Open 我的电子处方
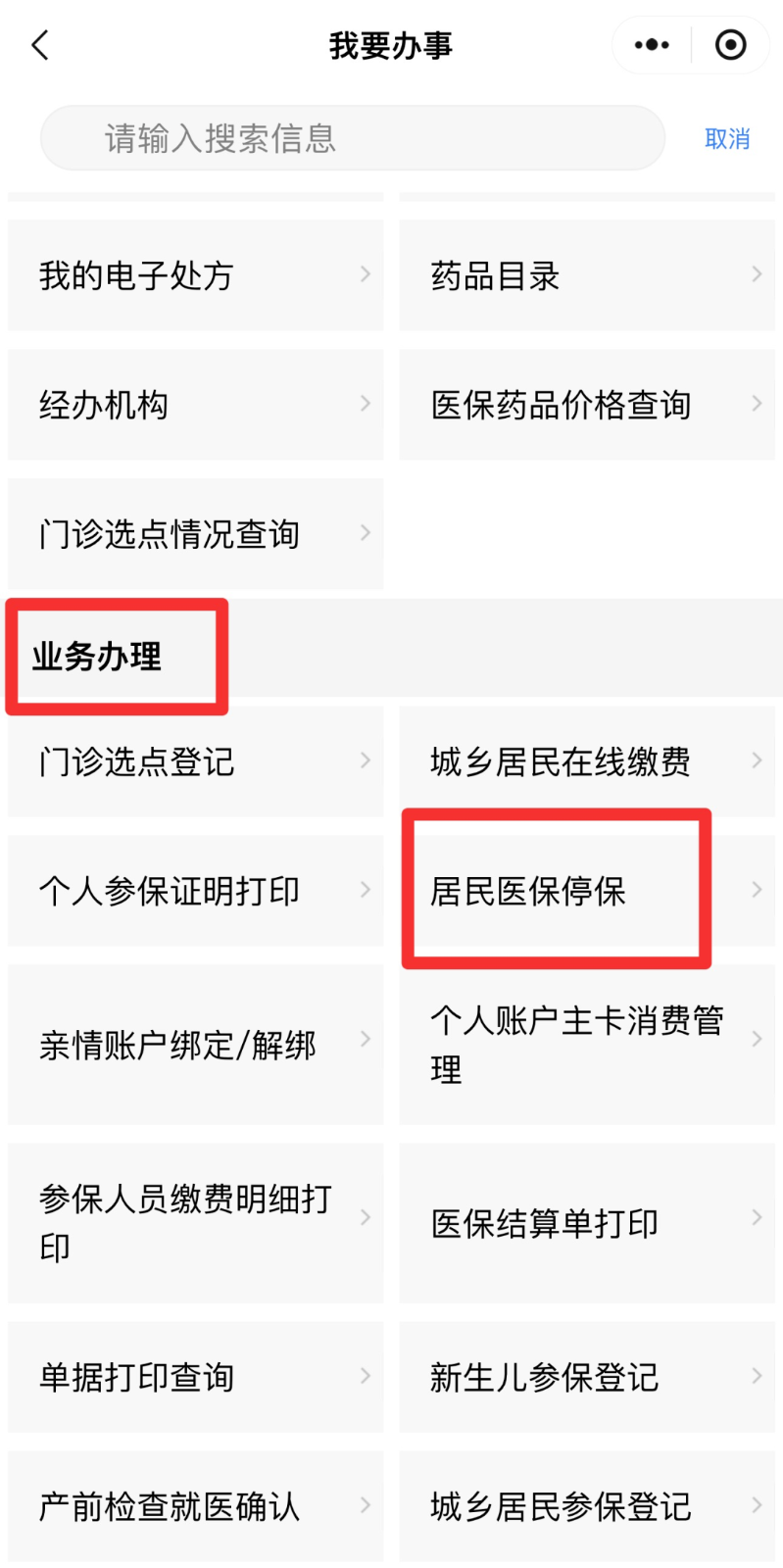The width and height of the screenshot is (783, 1568). pyautogui.click(x=195, y=275)
